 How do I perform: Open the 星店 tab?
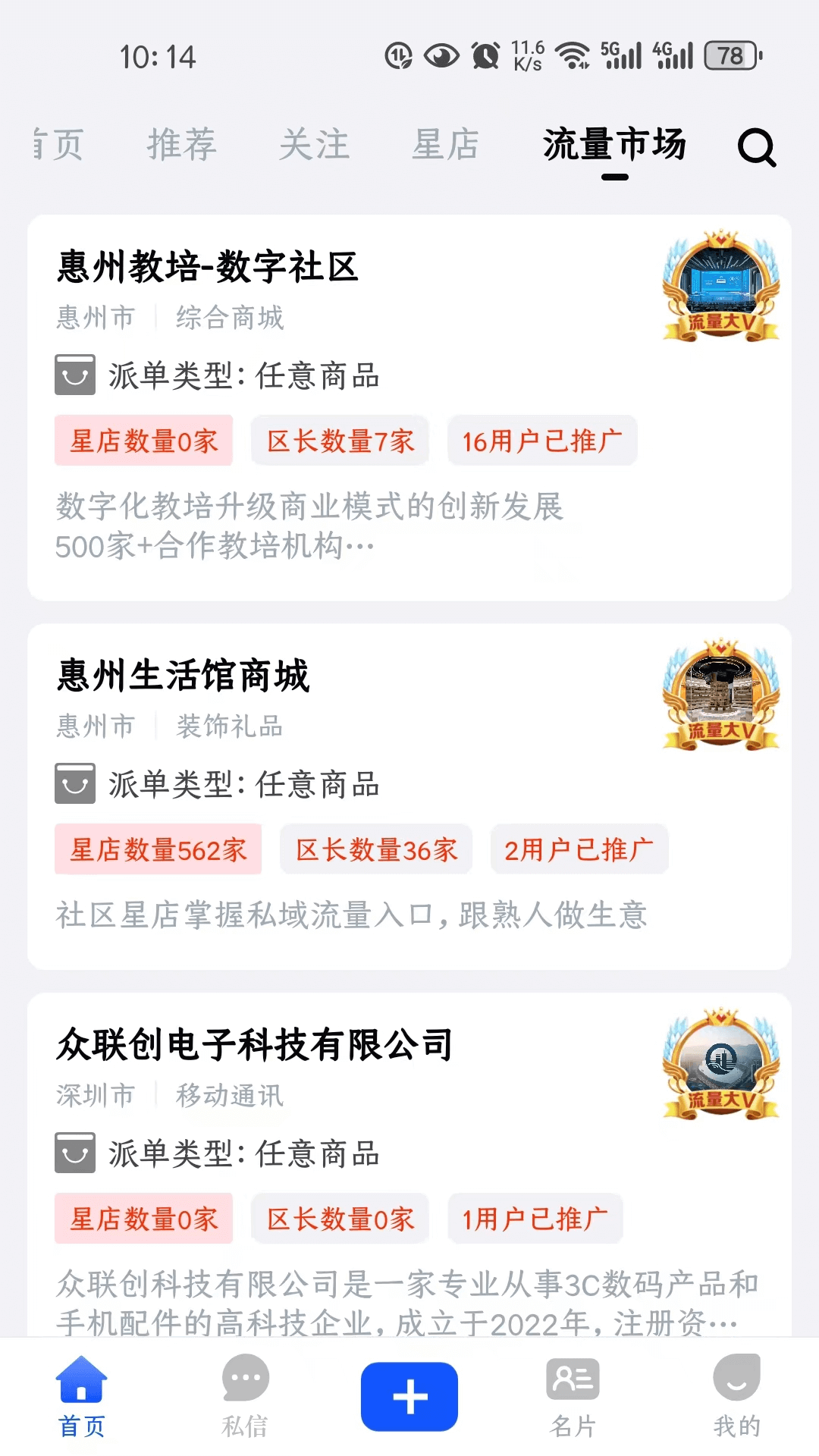[446, 146]
